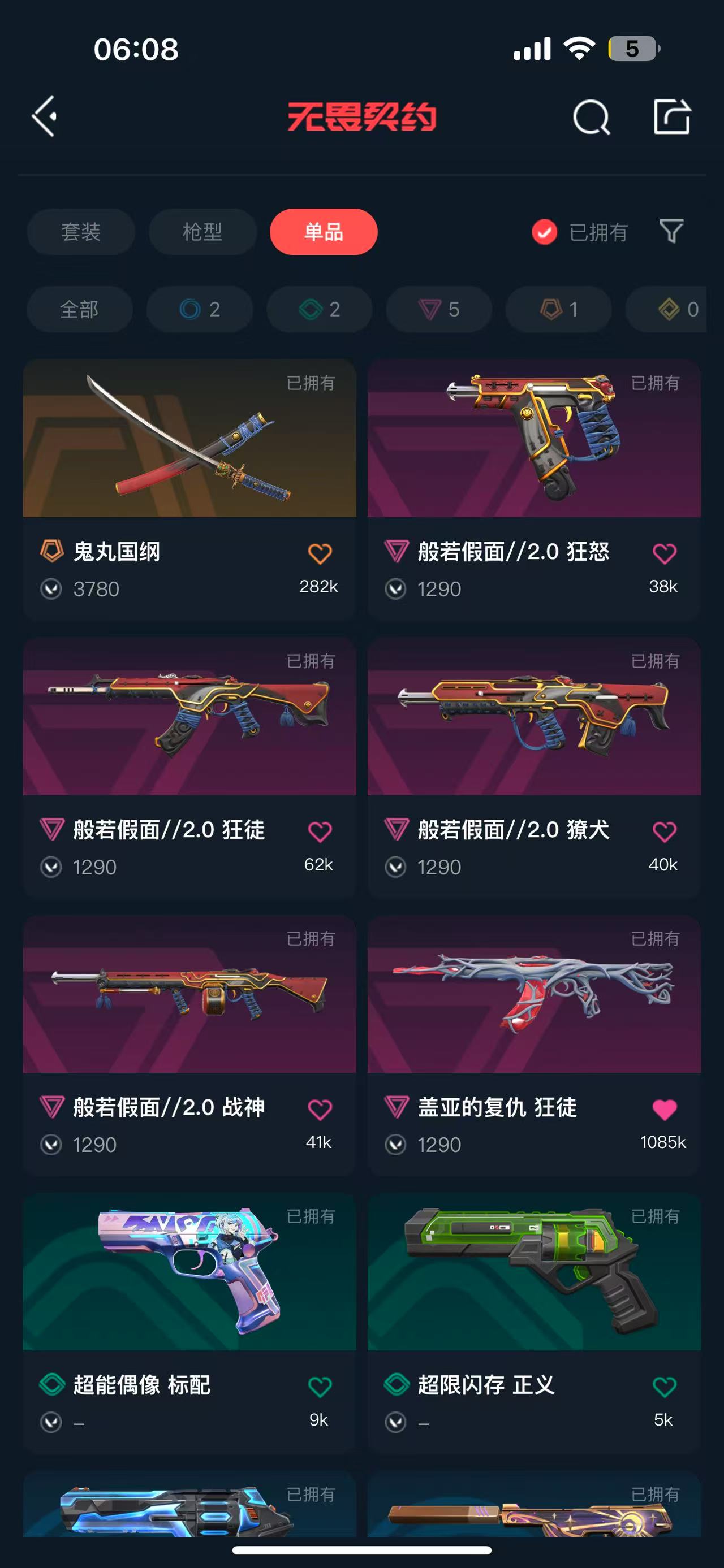Switch to the 枪型 tab
Viewport: 724px width, 1568px height.
202,232
